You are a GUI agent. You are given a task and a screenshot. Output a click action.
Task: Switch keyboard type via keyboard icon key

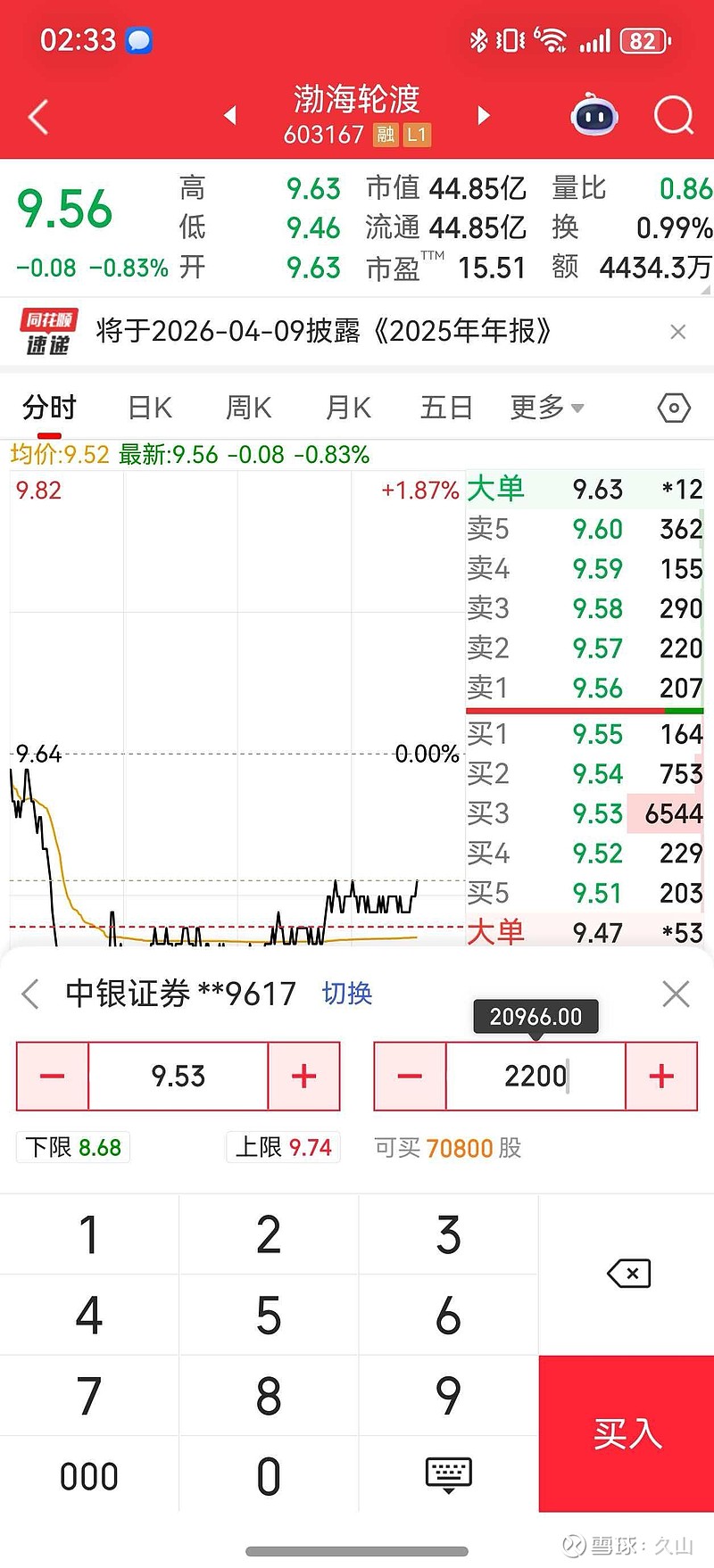coord(448,1474)
